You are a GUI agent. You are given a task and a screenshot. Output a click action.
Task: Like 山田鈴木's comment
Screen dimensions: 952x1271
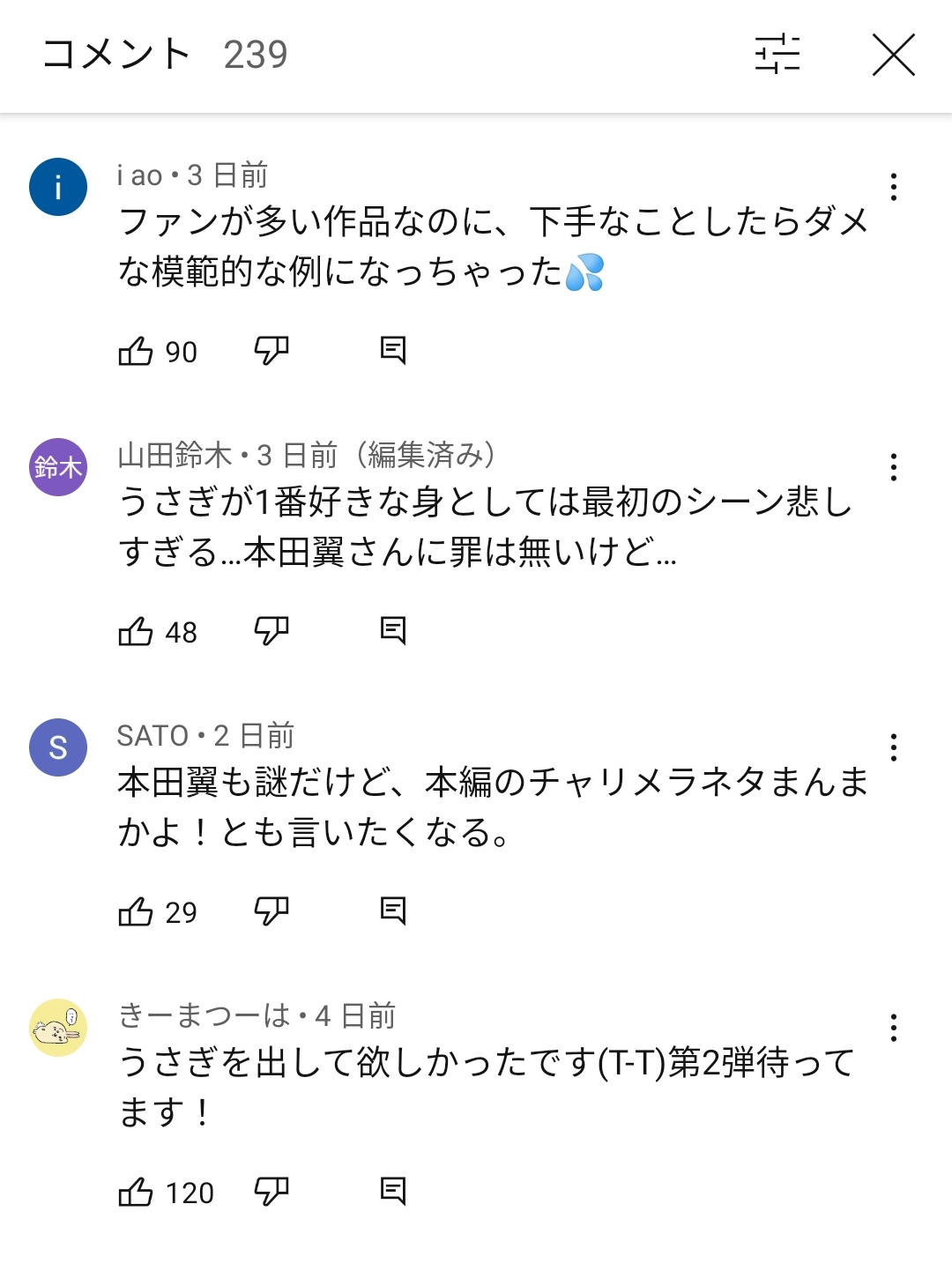(136, 632)
